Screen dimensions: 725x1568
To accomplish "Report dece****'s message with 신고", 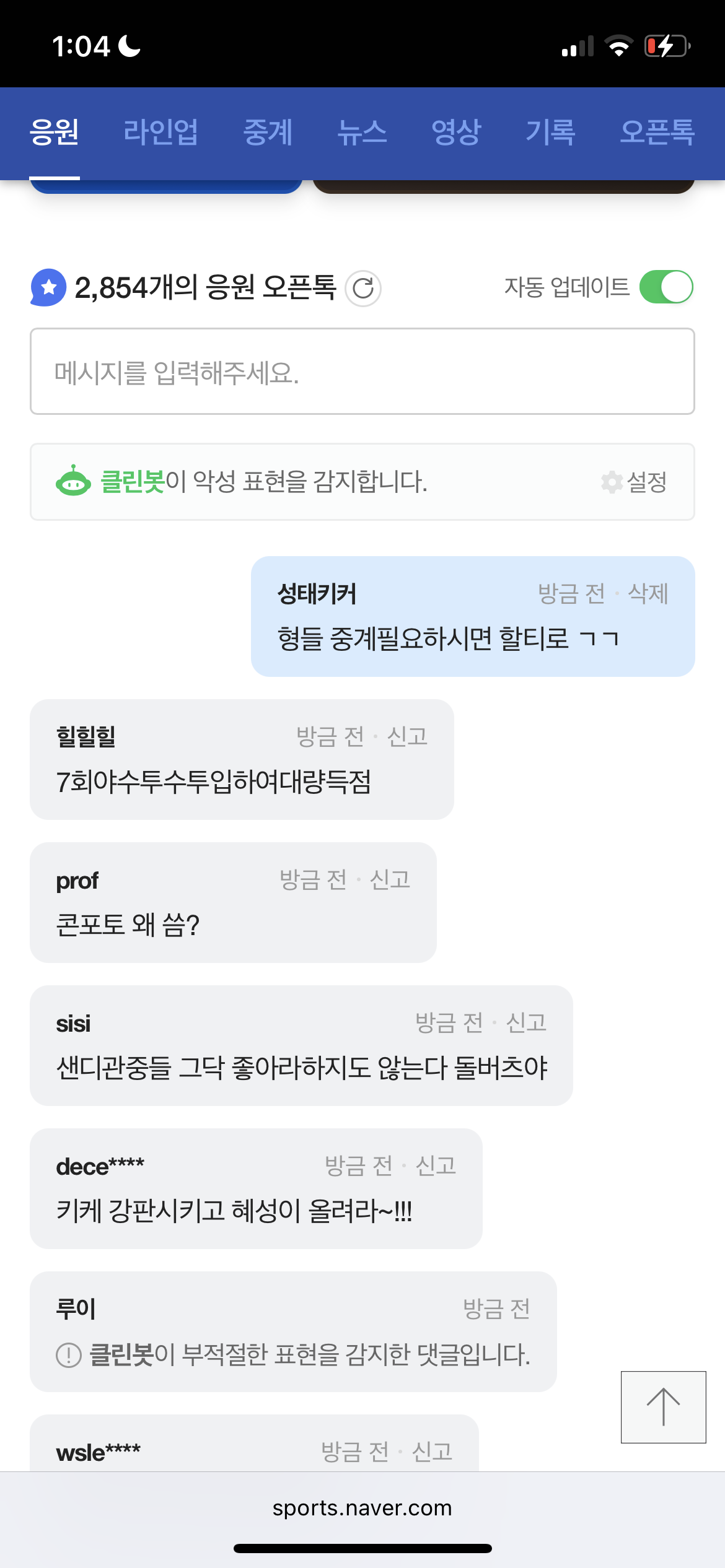I will click(436, 1165).
